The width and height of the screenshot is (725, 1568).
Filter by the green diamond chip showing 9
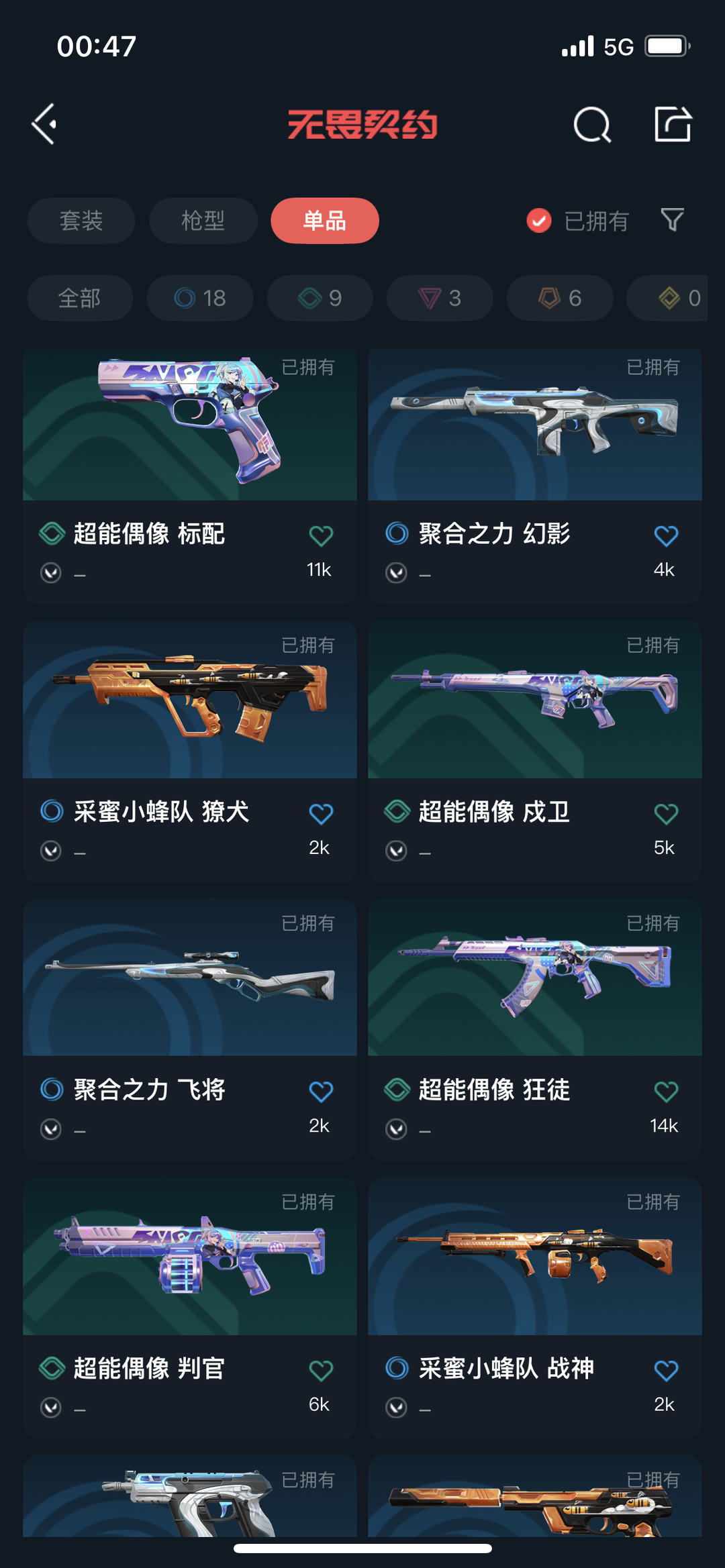pyautogui.click(x=320, y=298)
